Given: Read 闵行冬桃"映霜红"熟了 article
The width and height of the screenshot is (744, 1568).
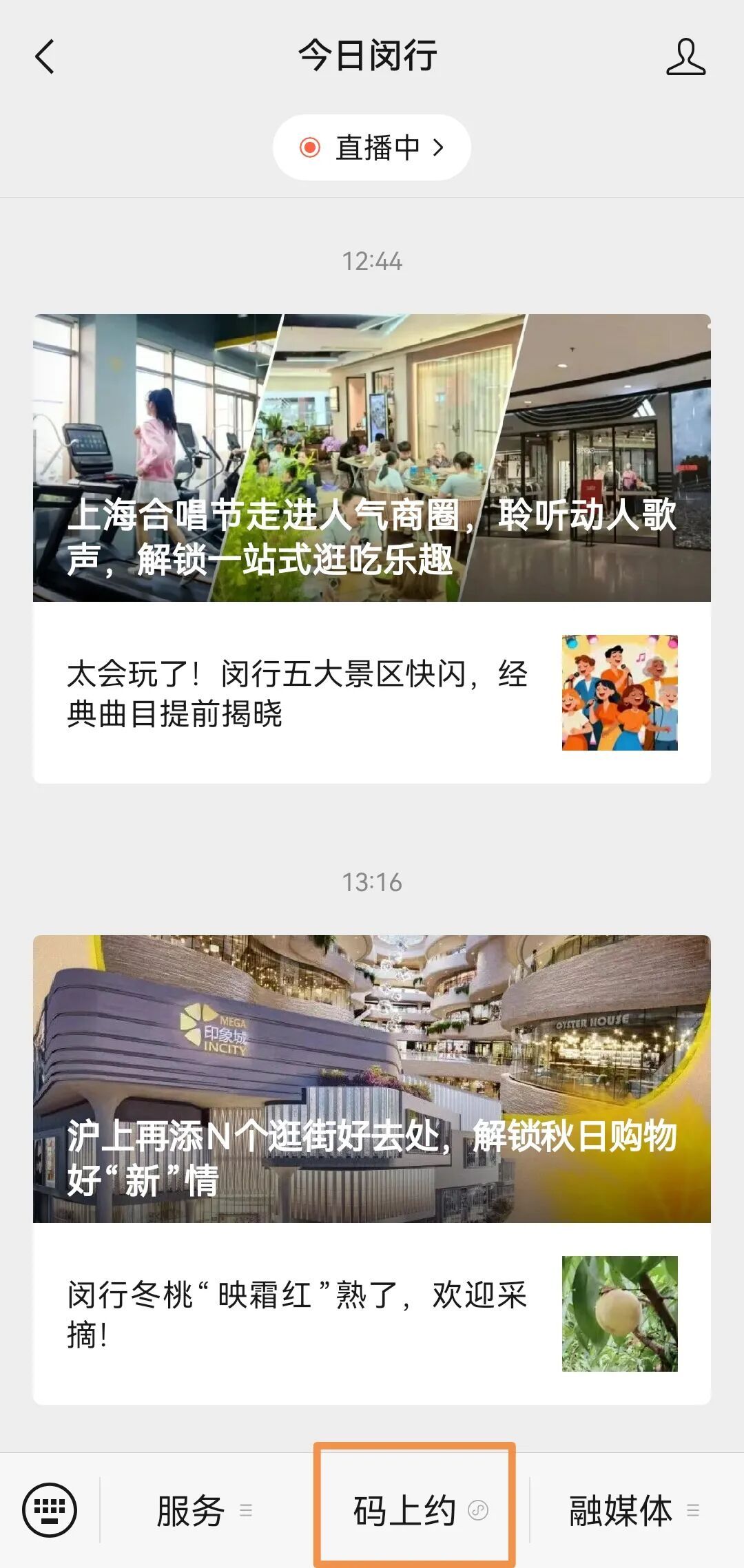Looking at the screenshot, I should pos(372,1314).
